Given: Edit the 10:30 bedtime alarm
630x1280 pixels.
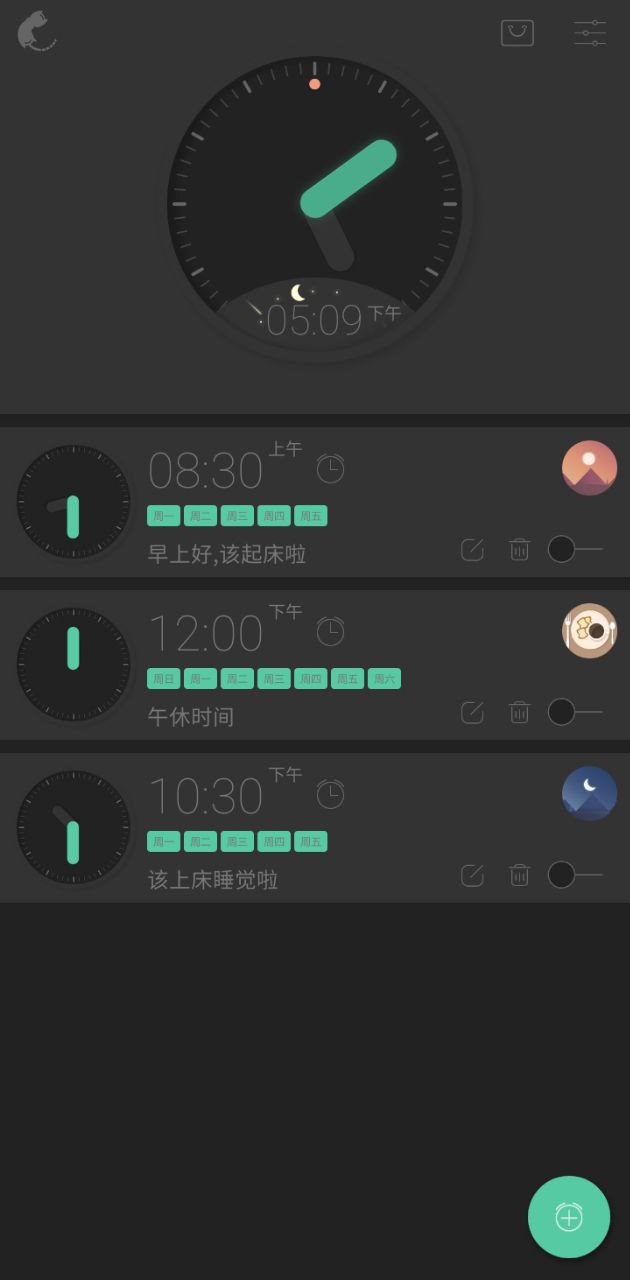Looking at the screenshot, I should pos(472,875).
